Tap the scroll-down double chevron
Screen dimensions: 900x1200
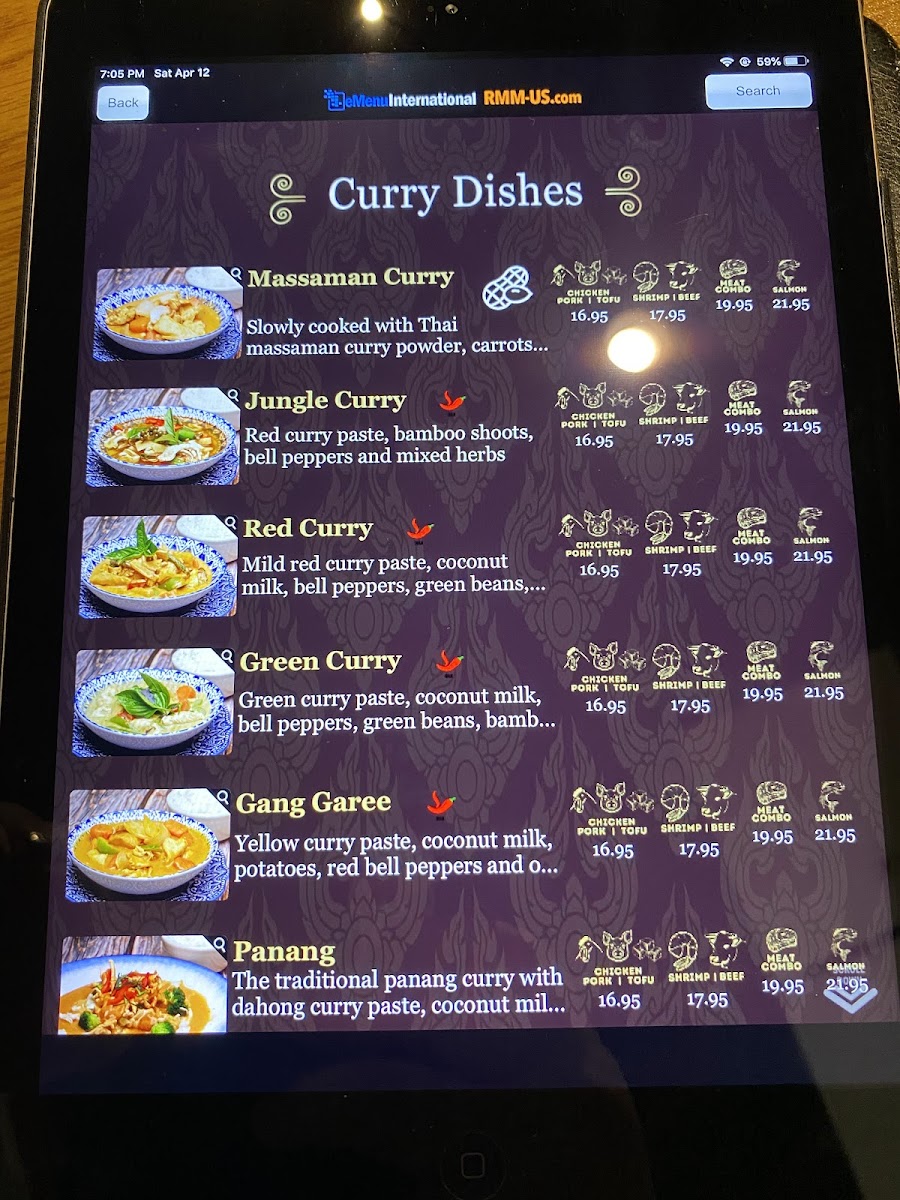click(851, 997)
